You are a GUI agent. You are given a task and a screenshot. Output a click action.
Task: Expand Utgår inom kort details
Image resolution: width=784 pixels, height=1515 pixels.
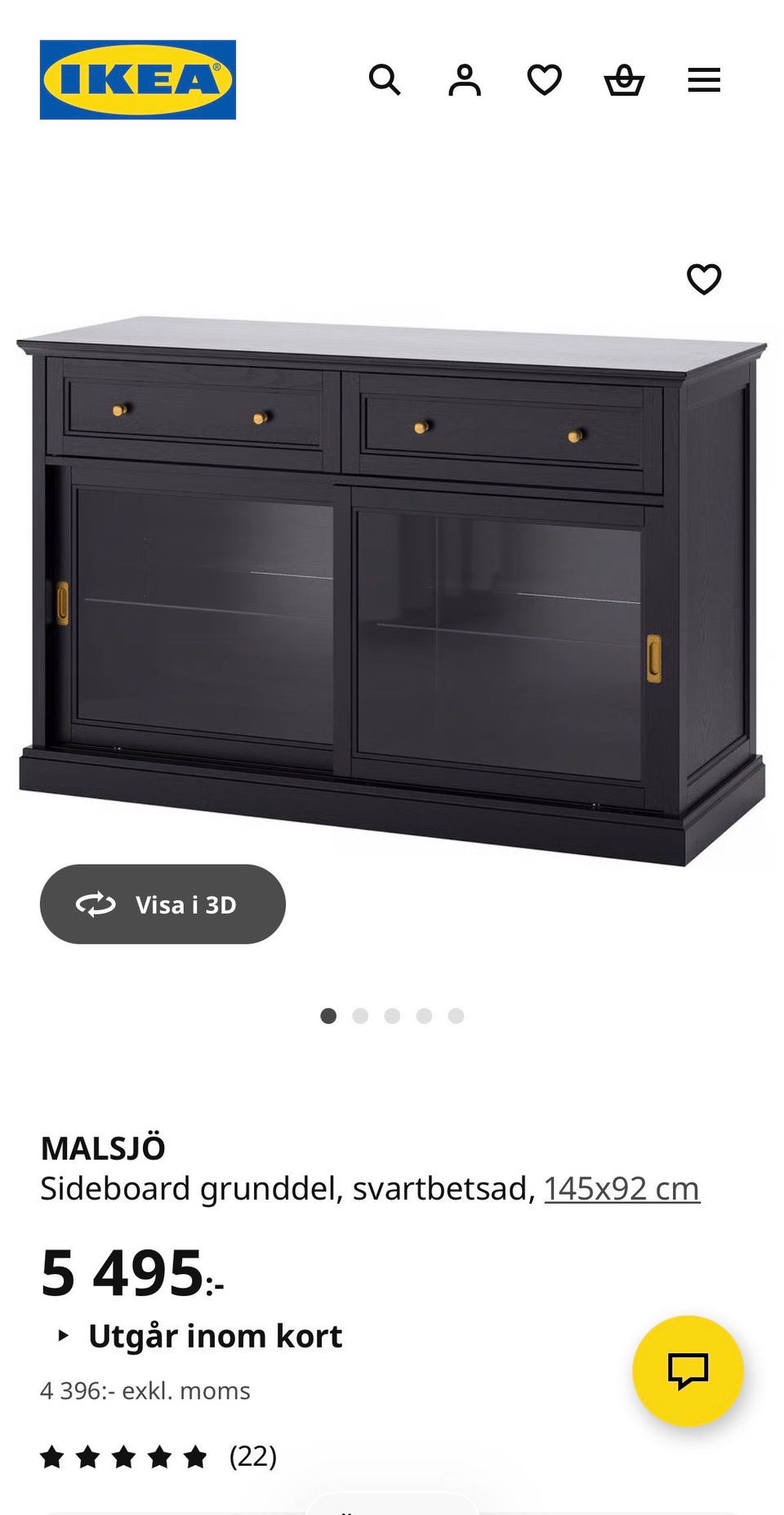tap(200, 1336)
